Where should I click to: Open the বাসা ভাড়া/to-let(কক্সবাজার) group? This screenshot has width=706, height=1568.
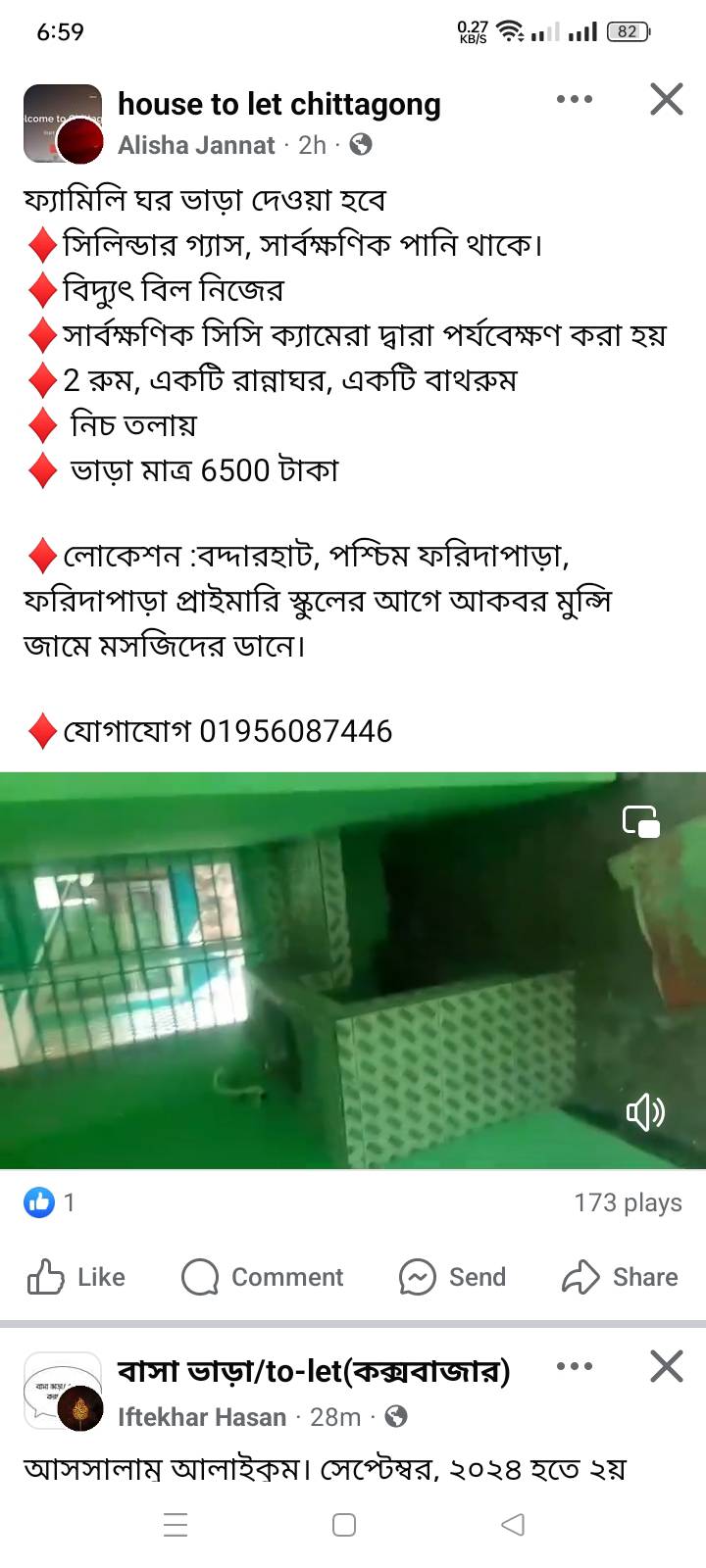(x=314, y=1371)
